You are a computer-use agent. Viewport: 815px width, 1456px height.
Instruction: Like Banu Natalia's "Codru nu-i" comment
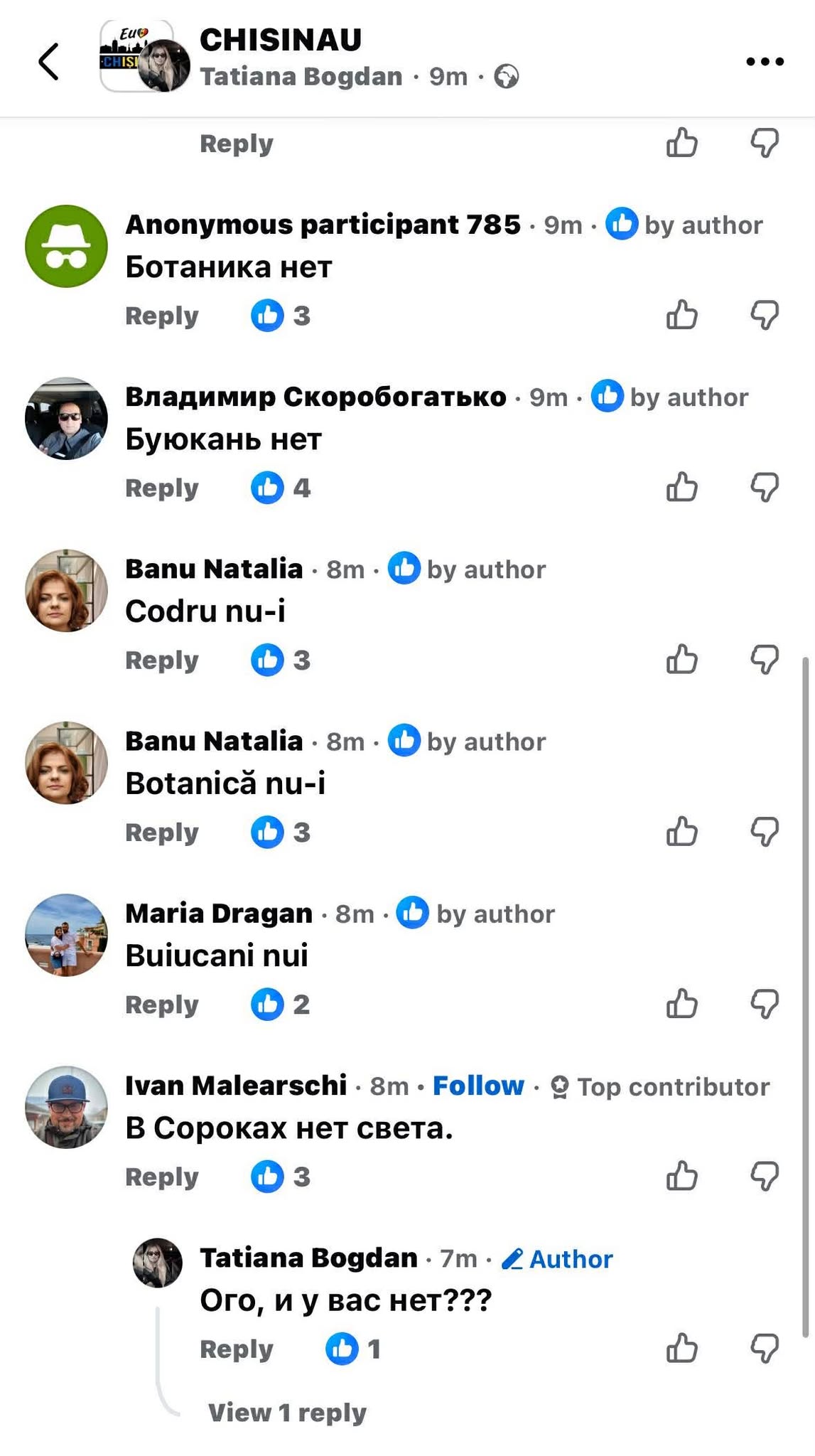(x=681, y=660)
